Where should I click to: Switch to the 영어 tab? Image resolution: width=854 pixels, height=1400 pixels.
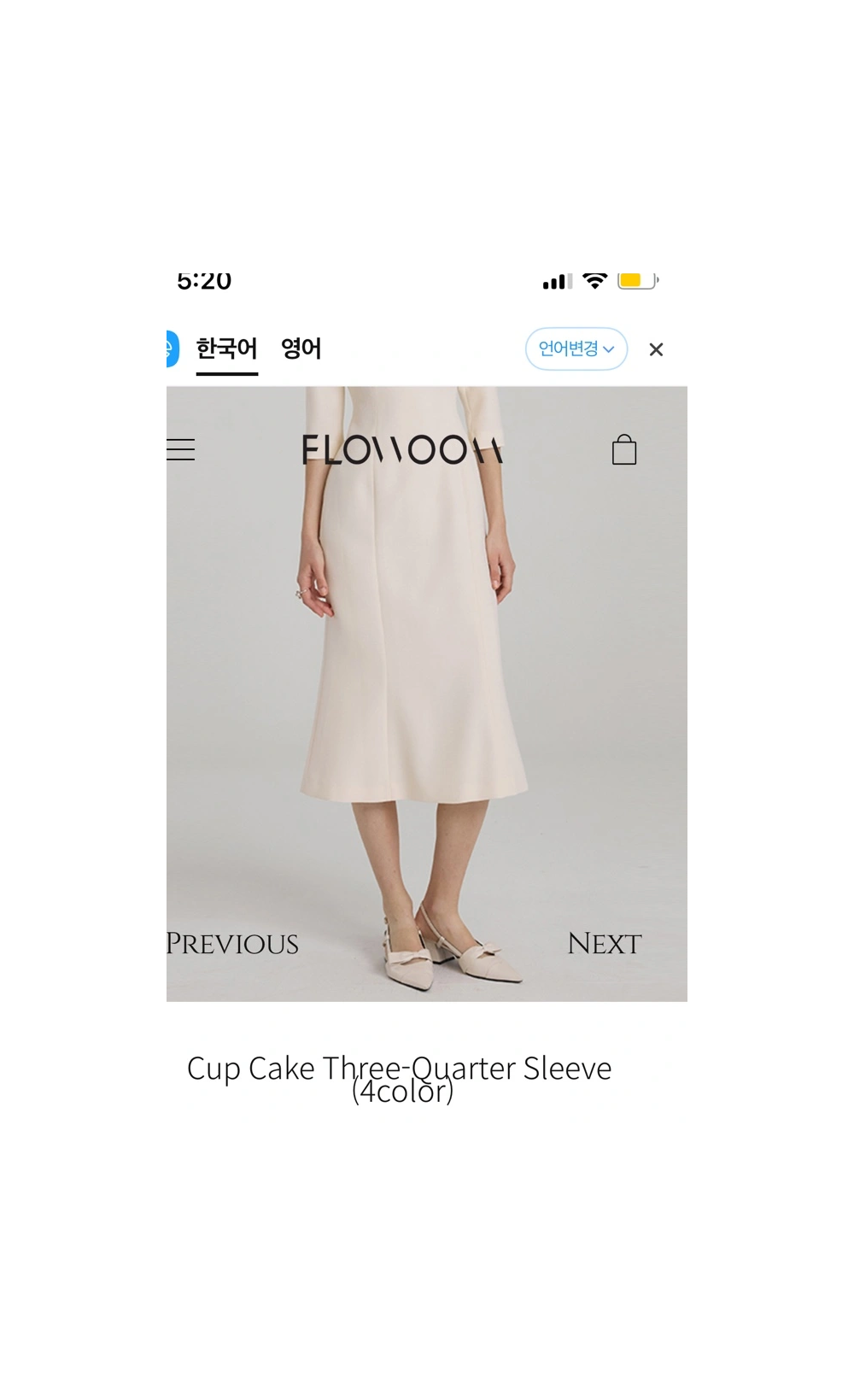301,349
